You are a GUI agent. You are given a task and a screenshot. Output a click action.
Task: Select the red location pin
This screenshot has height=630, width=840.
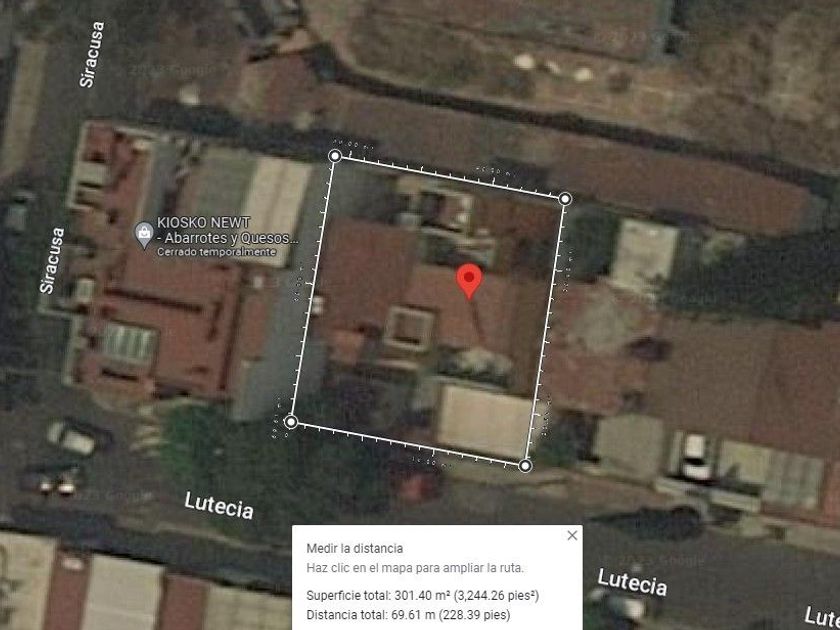[x=469, y=281]
